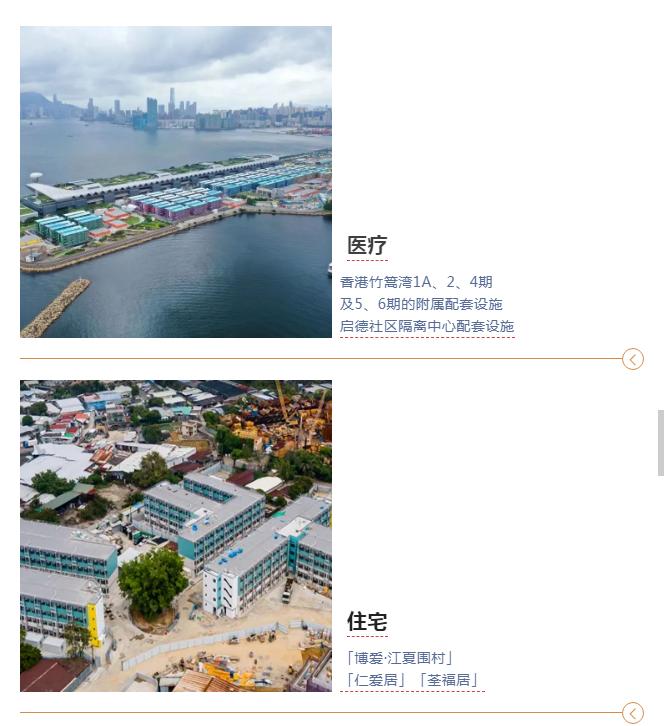This screenshot has width=664, height=726.
Task: Open the 「仁爱居」「荃福居」 link
Action: click(412, 680)
